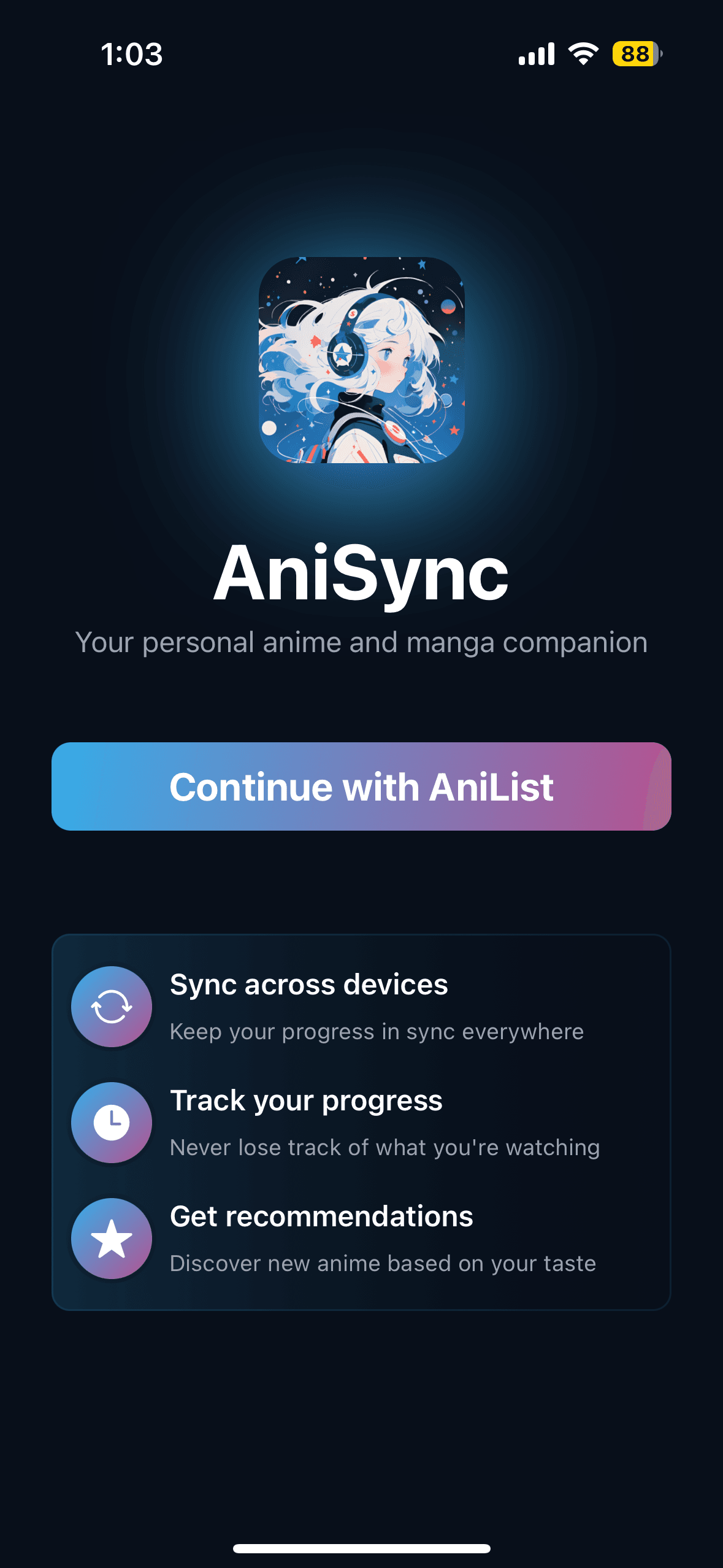Tap the discover new anime description text

(383, 1264)
